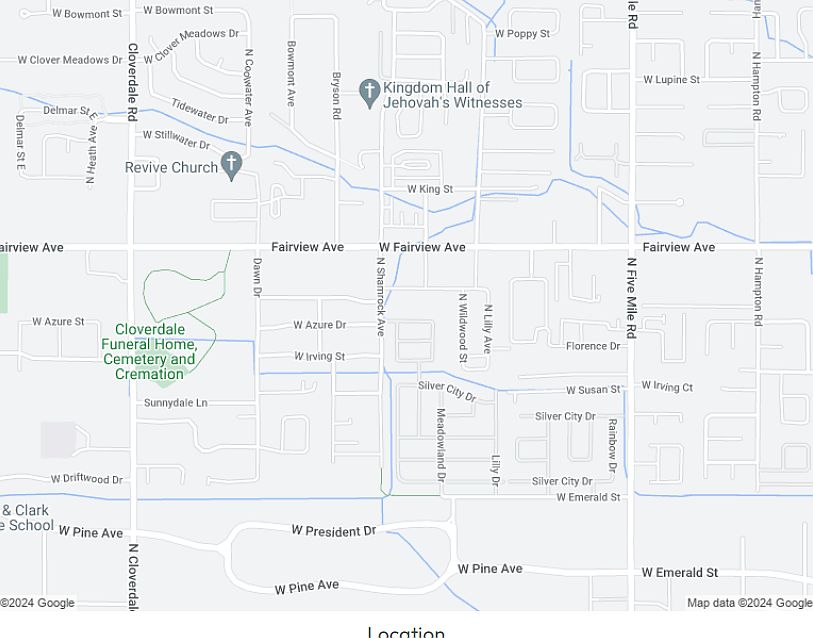Open the Cloverdale Funeral Home place label
Viewport: 813px width, 638px height.
click(150, 351)
